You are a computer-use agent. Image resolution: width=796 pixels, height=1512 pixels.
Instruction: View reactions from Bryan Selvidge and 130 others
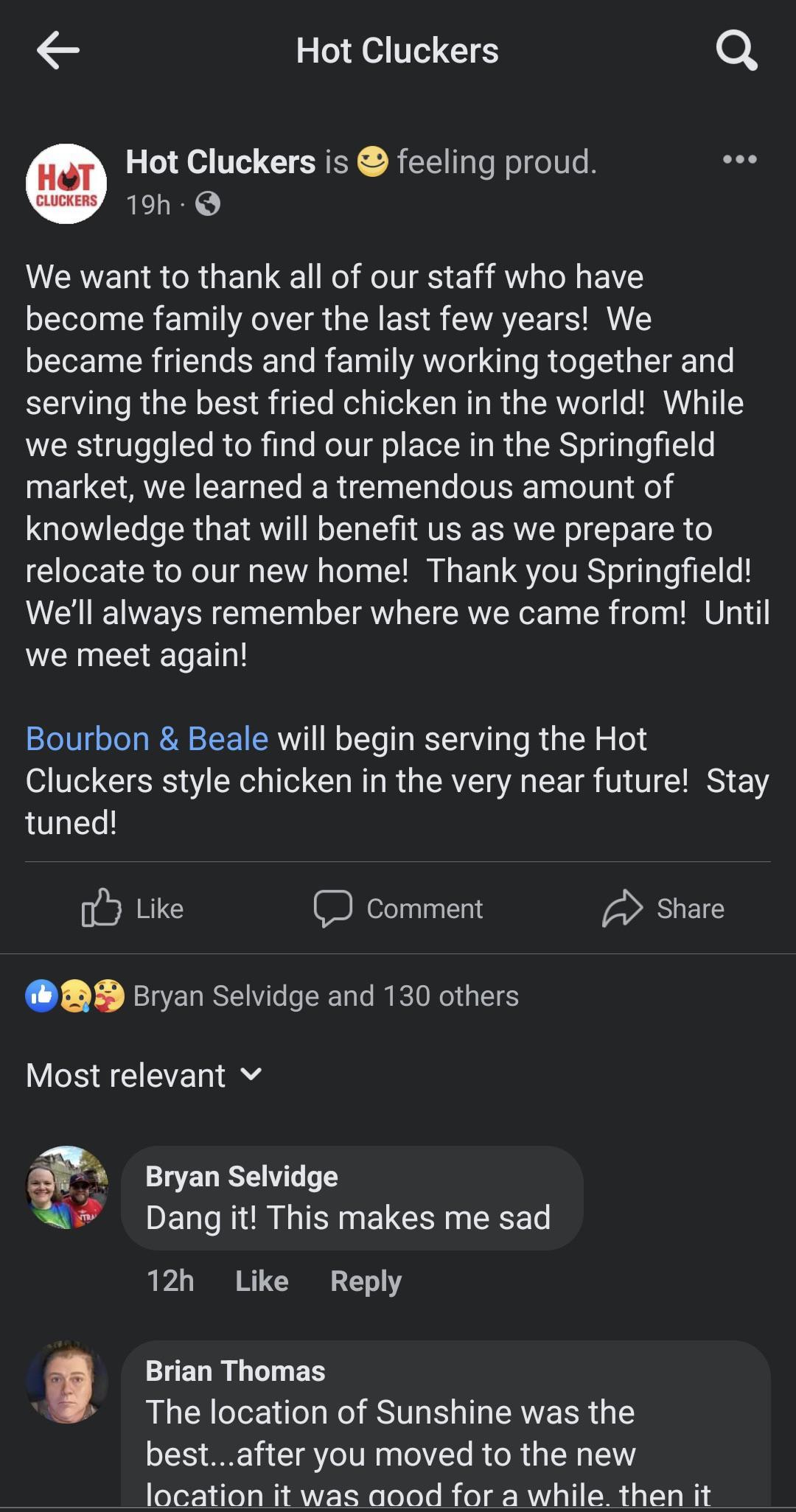tap(324, 996)
